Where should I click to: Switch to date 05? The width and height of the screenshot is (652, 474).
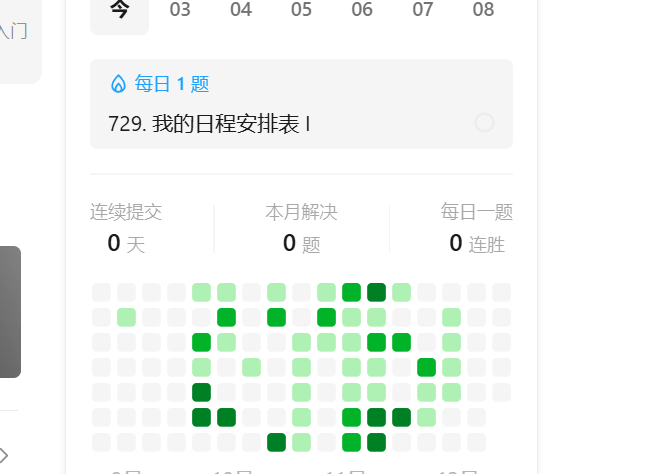[x=301, y=11]
